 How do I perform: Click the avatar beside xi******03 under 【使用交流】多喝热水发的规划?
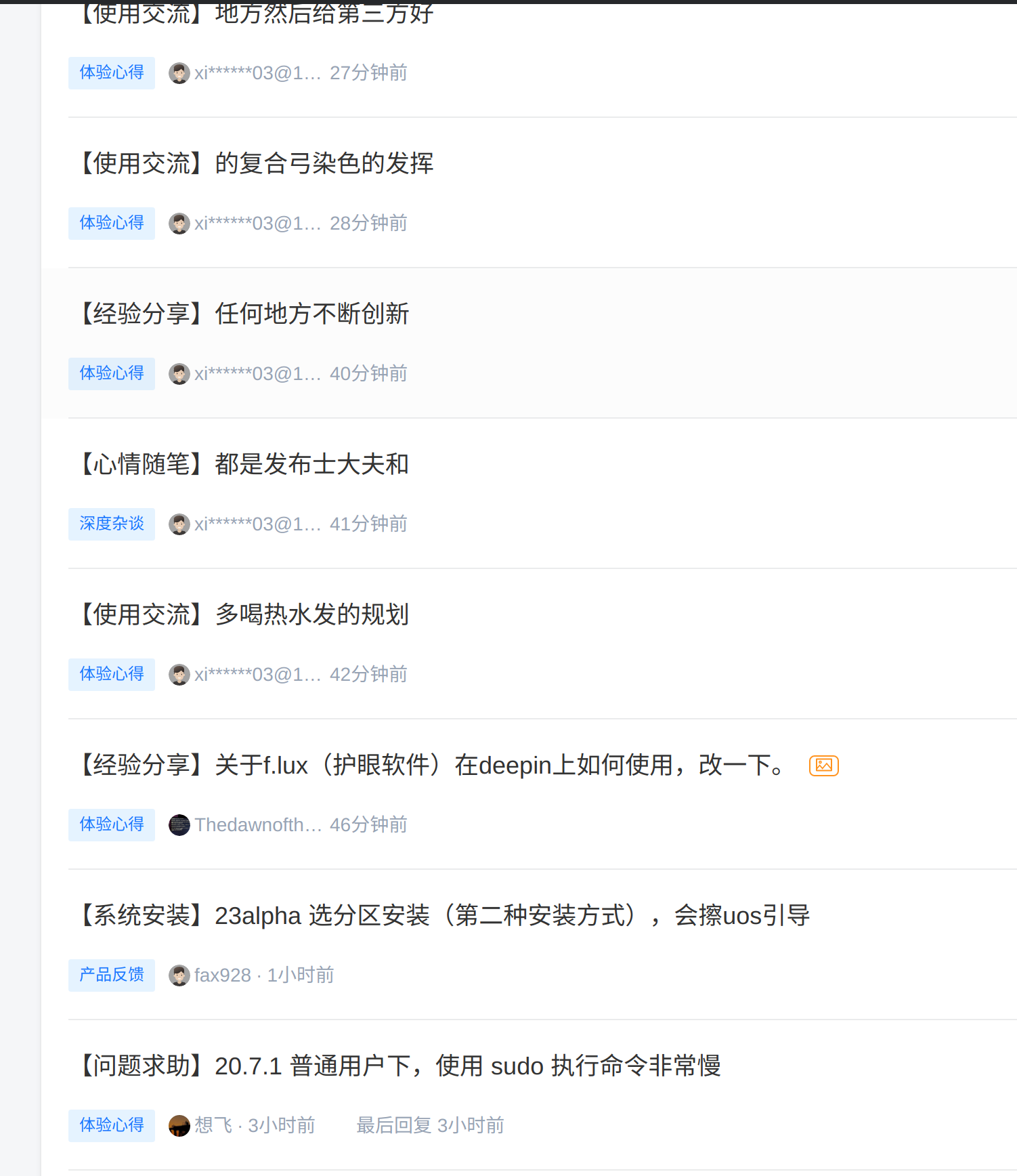pos(179,674)
